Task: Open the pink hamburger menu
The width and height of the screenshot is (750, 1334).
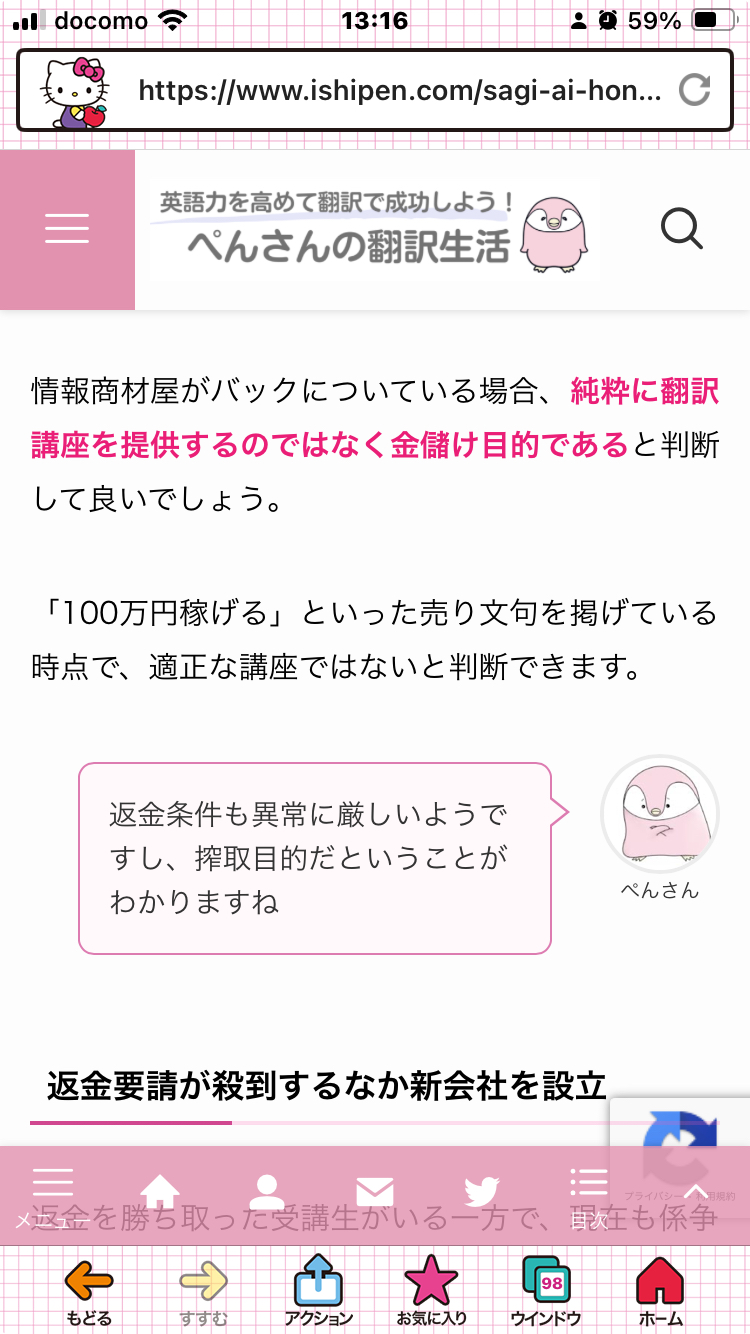Action: [67, 230]
